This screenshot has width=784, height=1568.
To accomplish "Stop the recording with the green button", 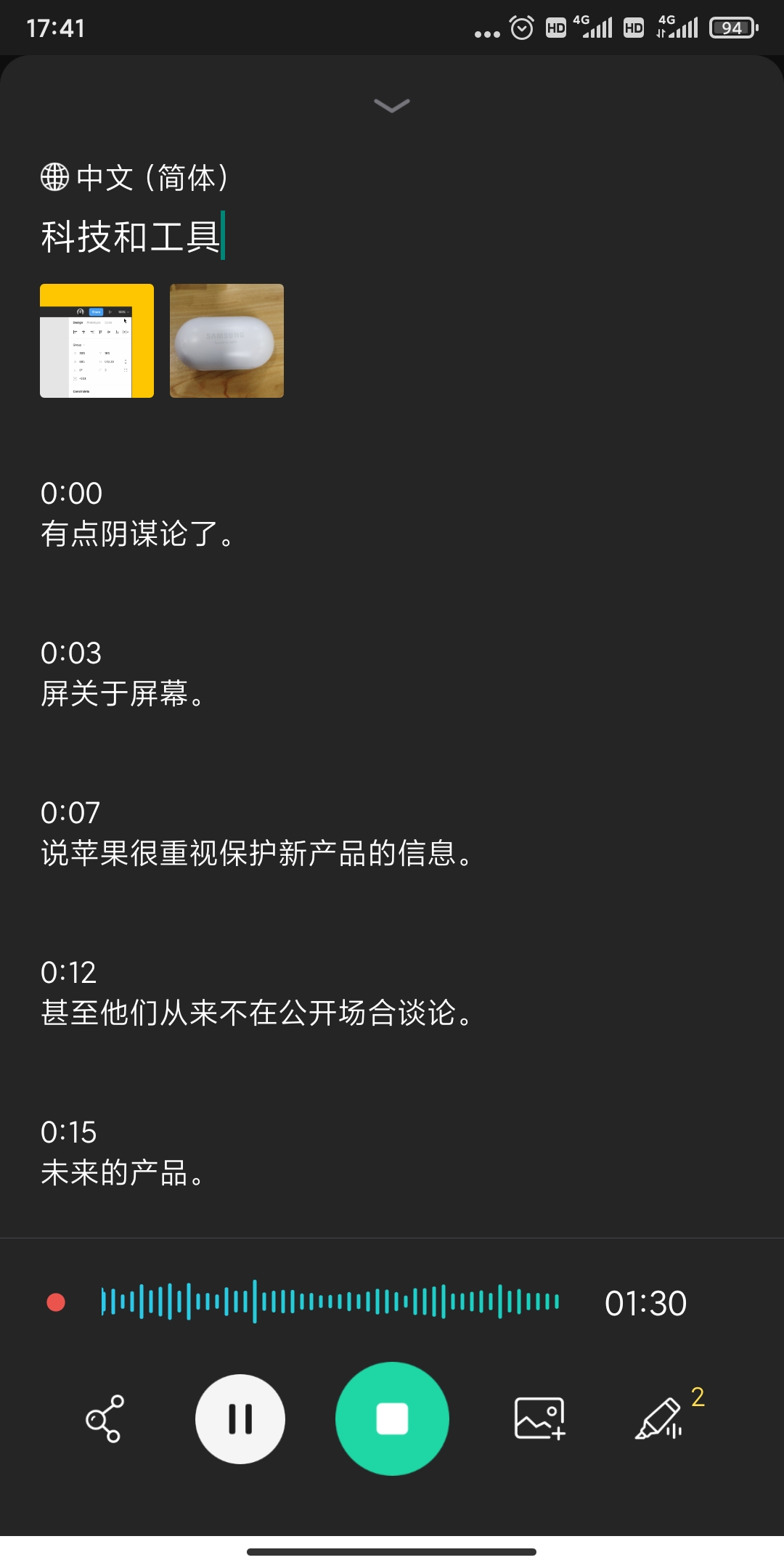I will pos(392,1418).
